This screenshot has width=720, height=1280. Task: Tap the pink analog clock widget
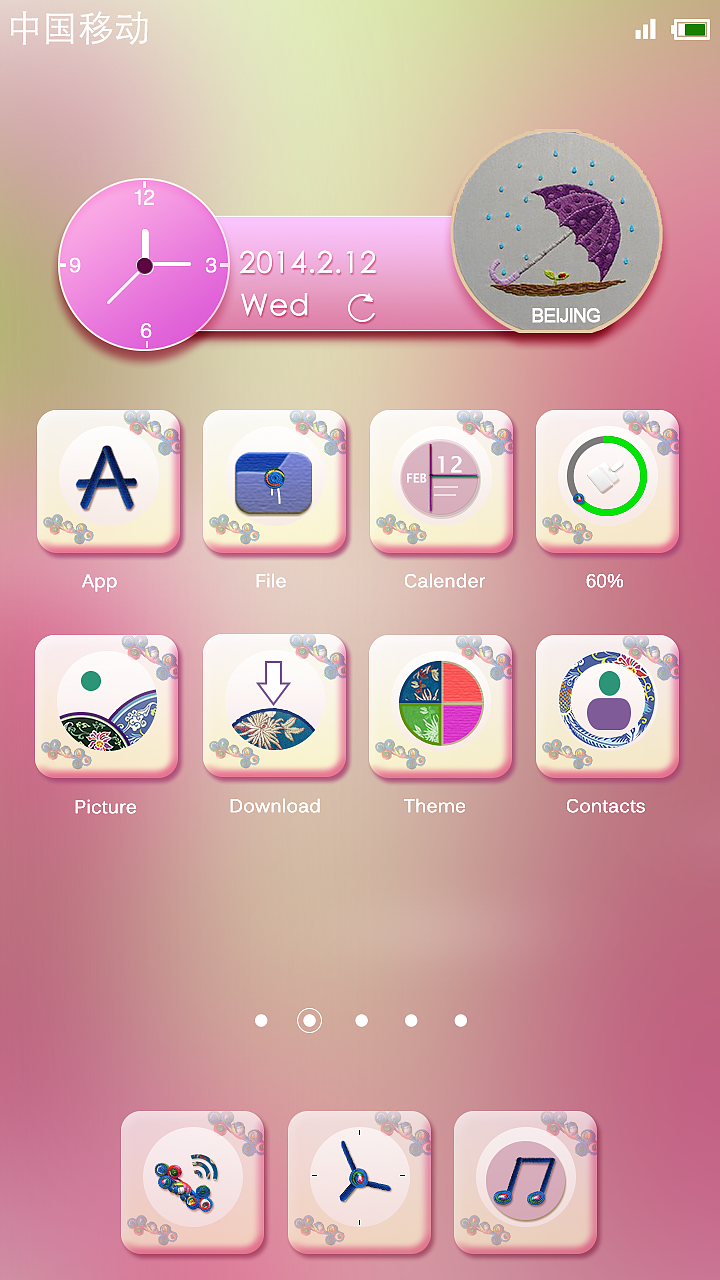[x=145, y=265]
